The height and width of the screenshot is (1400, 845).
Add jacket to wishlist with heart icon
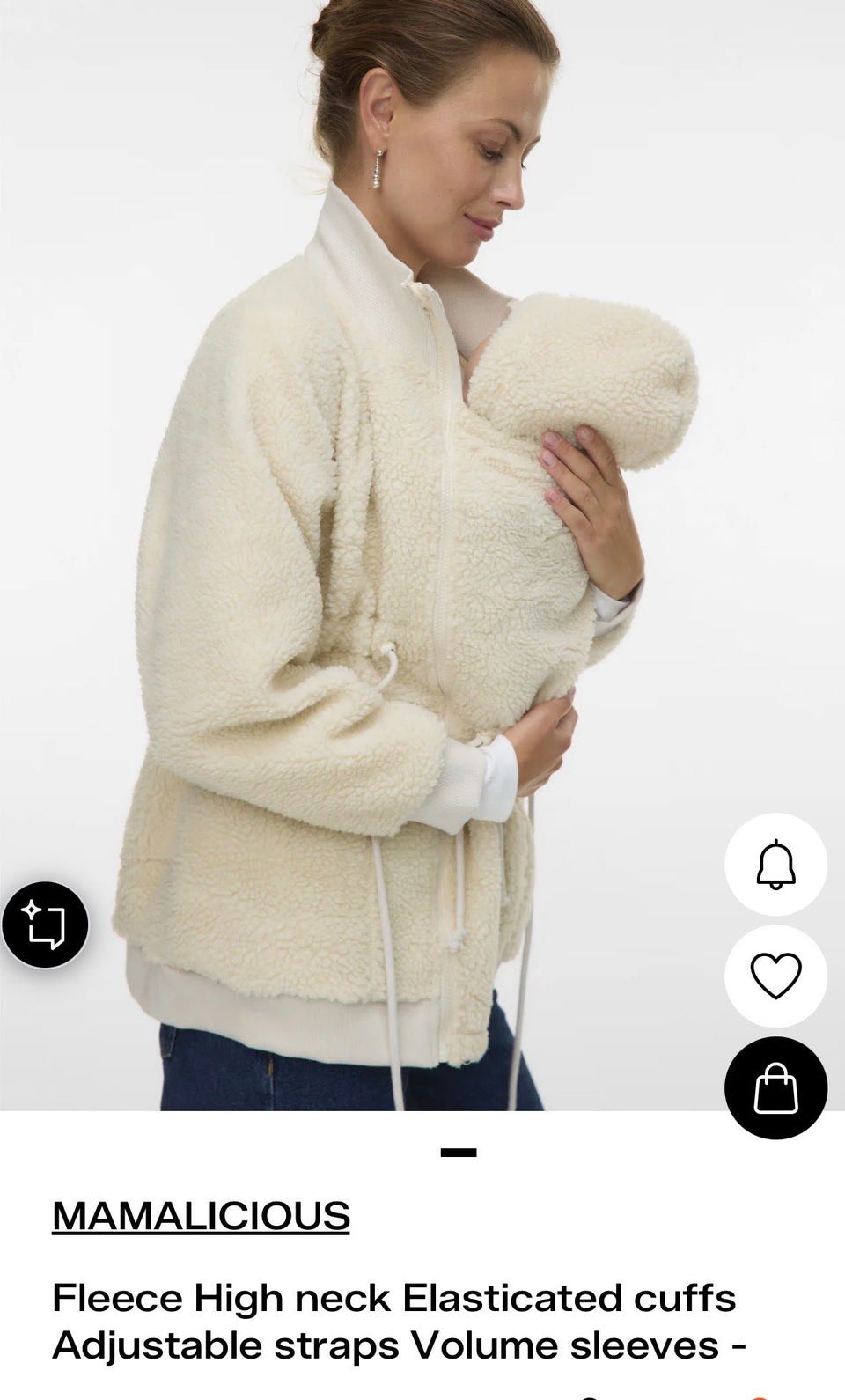(x=775, y=976)
